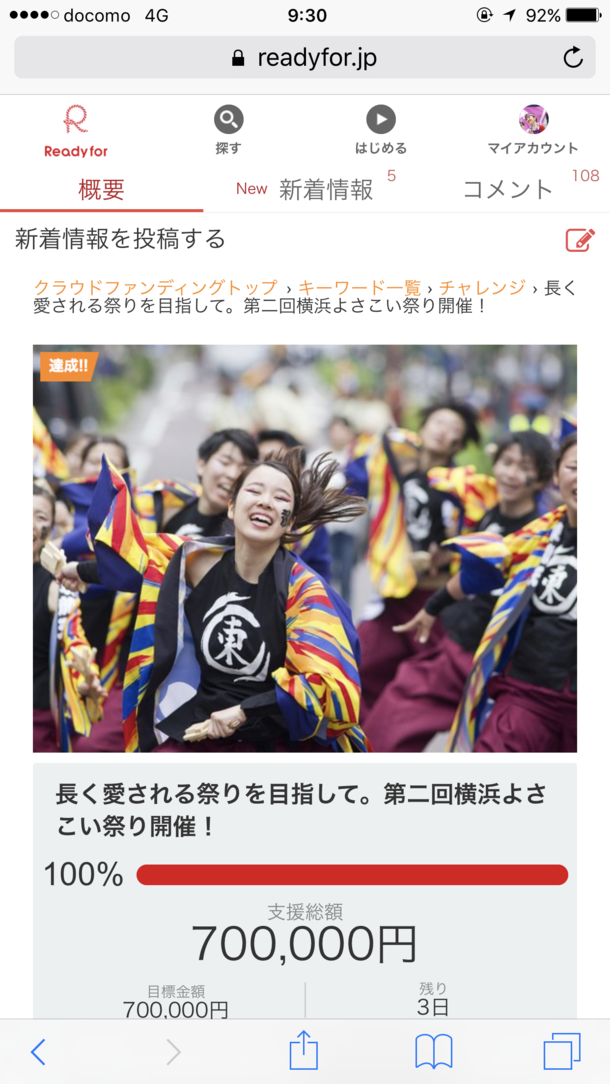Reload the readyfor.jp page

pos(573,58)
